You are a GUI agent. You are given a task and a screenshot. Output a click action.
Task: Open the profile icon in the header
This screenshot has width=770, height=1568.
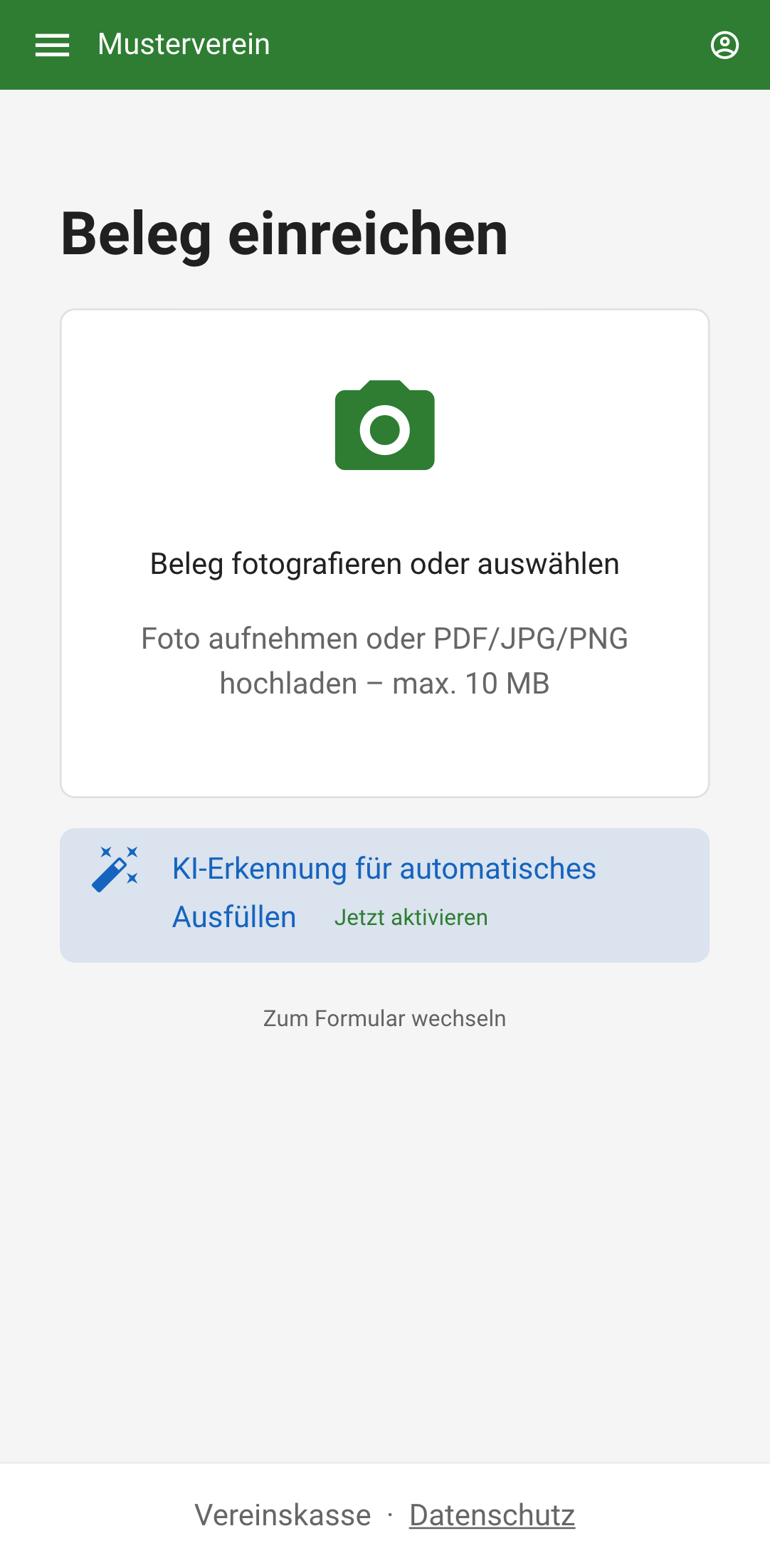pos(724,44)
